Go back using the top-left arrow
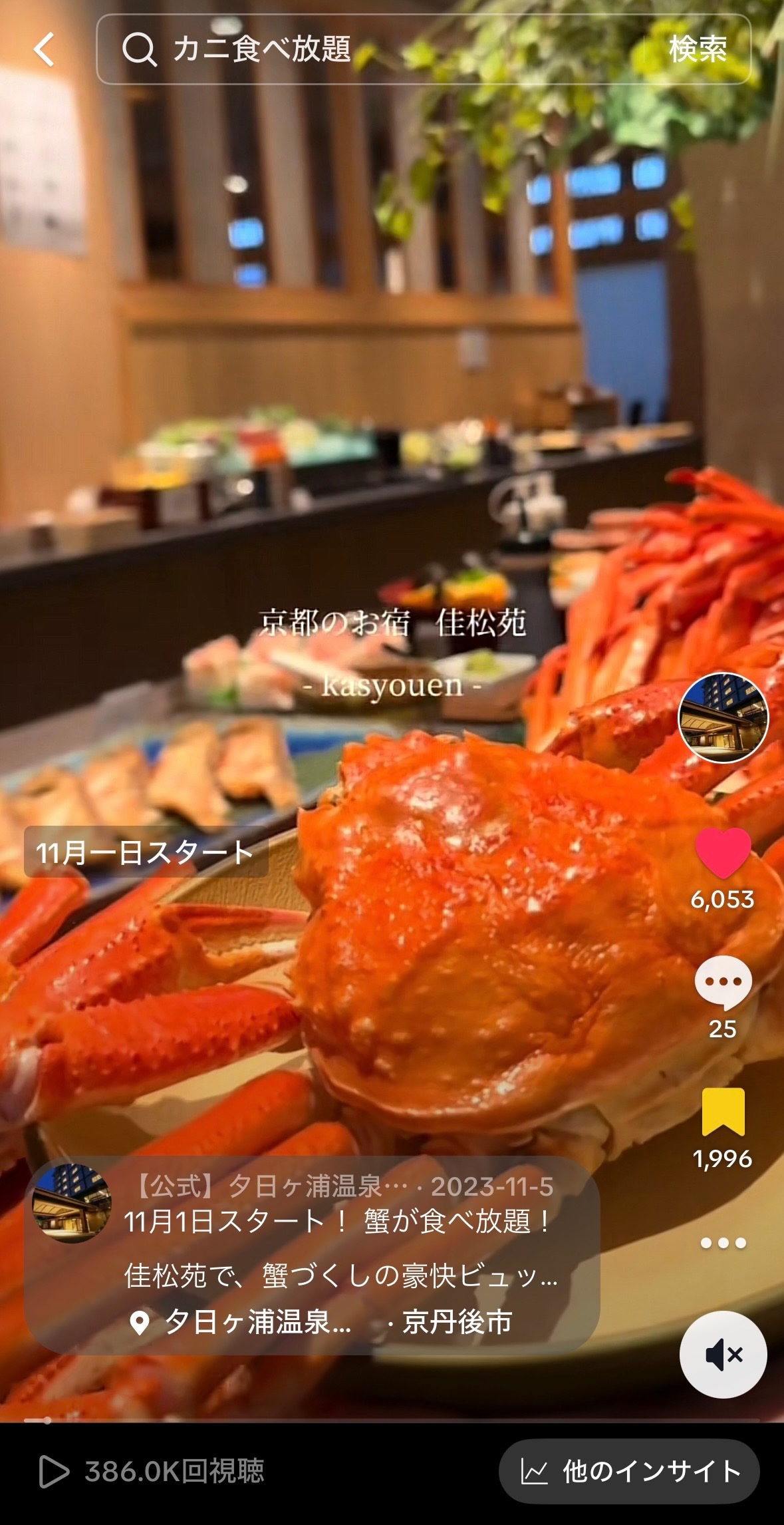The width and height of the screenshot is (784, 1525). pyautogui.click(x=44, y=50)
